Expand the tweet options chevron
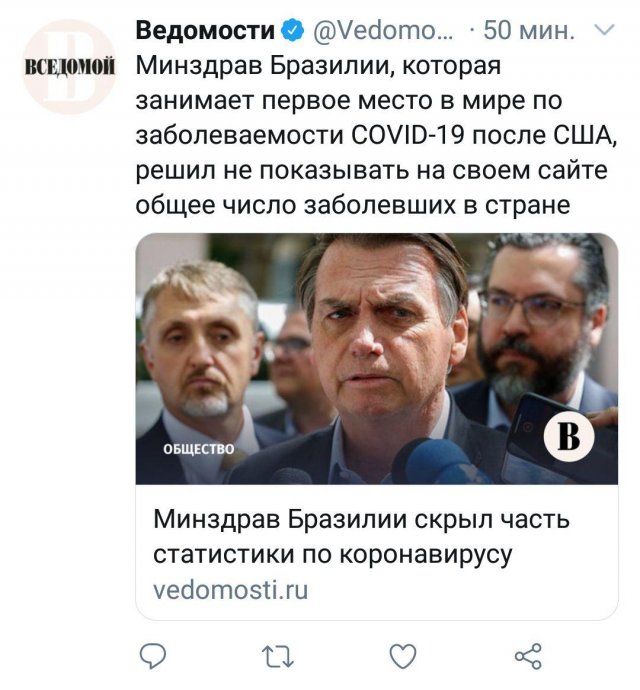The height and width of the screenshot is (690, 640). [x=603, y=31]
